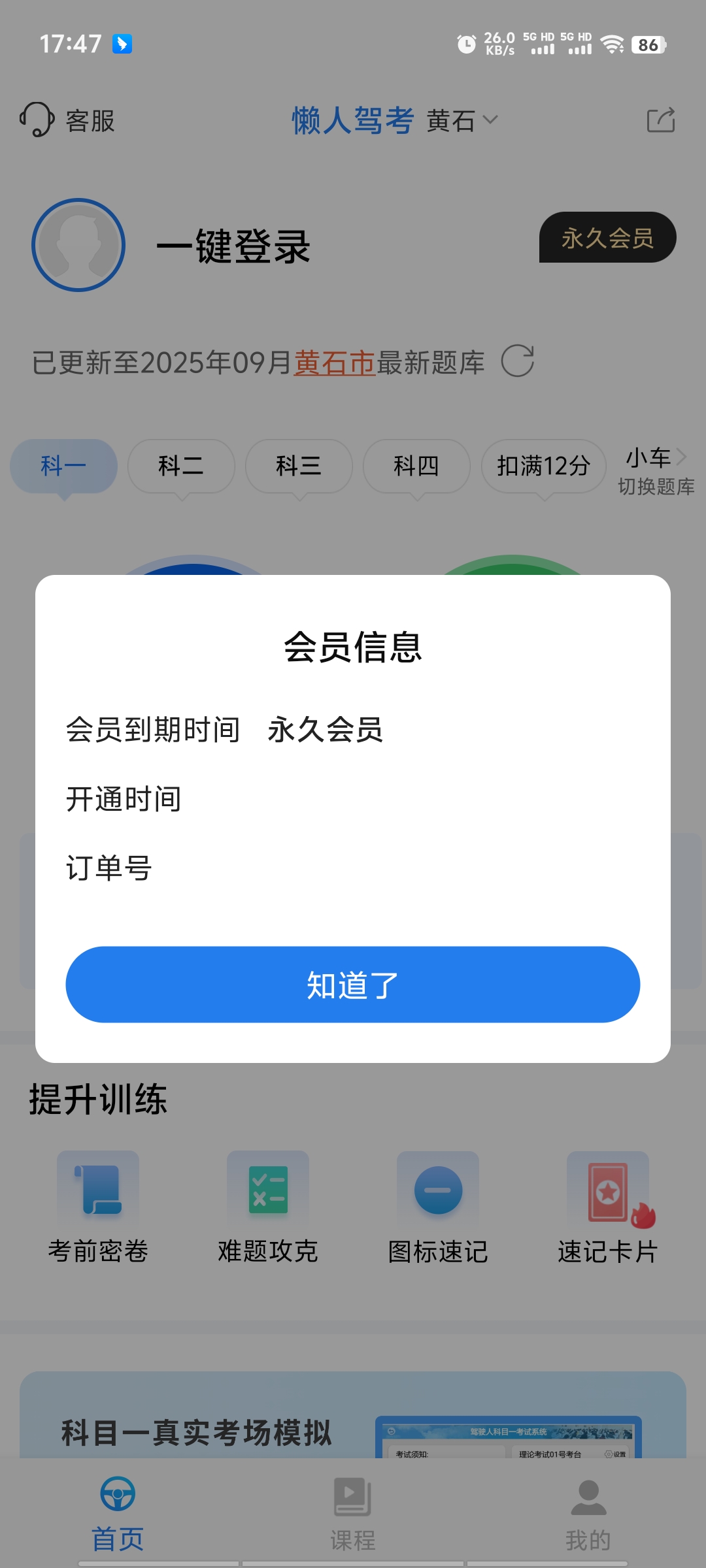Go to the 我的 tab
Viewport: 706px width, 1568px height.
(x=588, y=1512)
